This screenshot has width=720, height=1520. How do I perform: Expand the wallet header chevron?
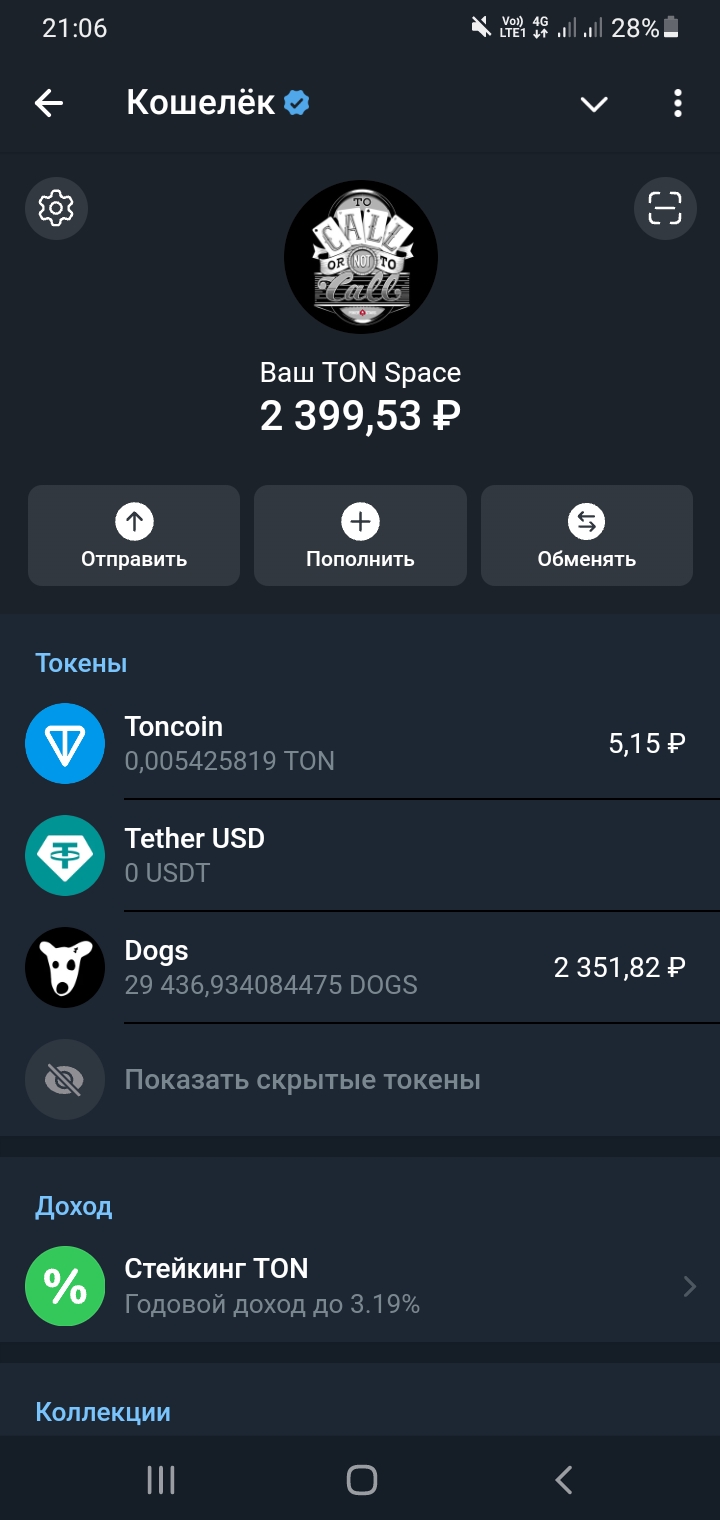pos(594,103)
